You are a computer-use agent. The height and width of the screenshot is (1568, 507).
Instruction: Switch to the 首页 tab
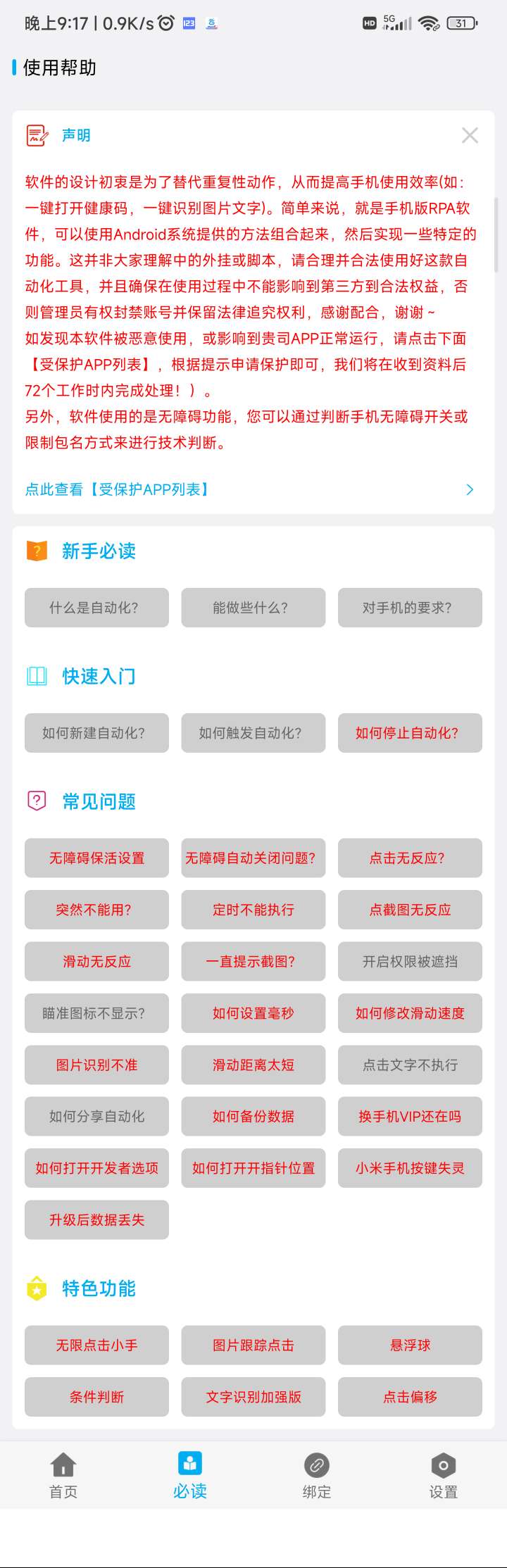pyautogui.click(x=63, y=1475)
